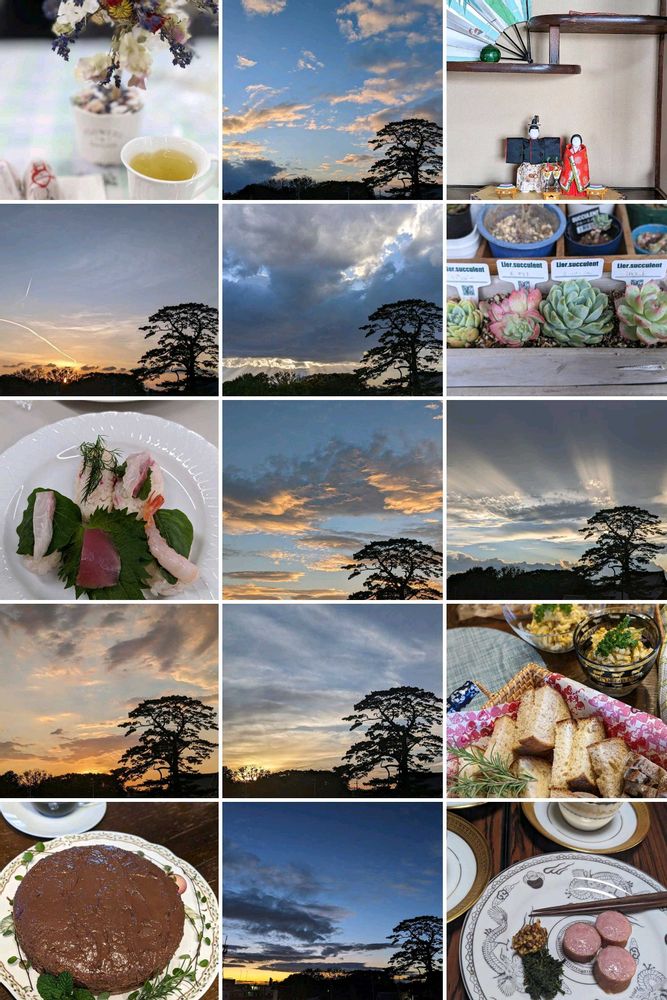Image resolution: width=667 pixels, height=1000 pixels.
Task: Open the deep blue dusk sky photo
Action: tap(332, 901)
